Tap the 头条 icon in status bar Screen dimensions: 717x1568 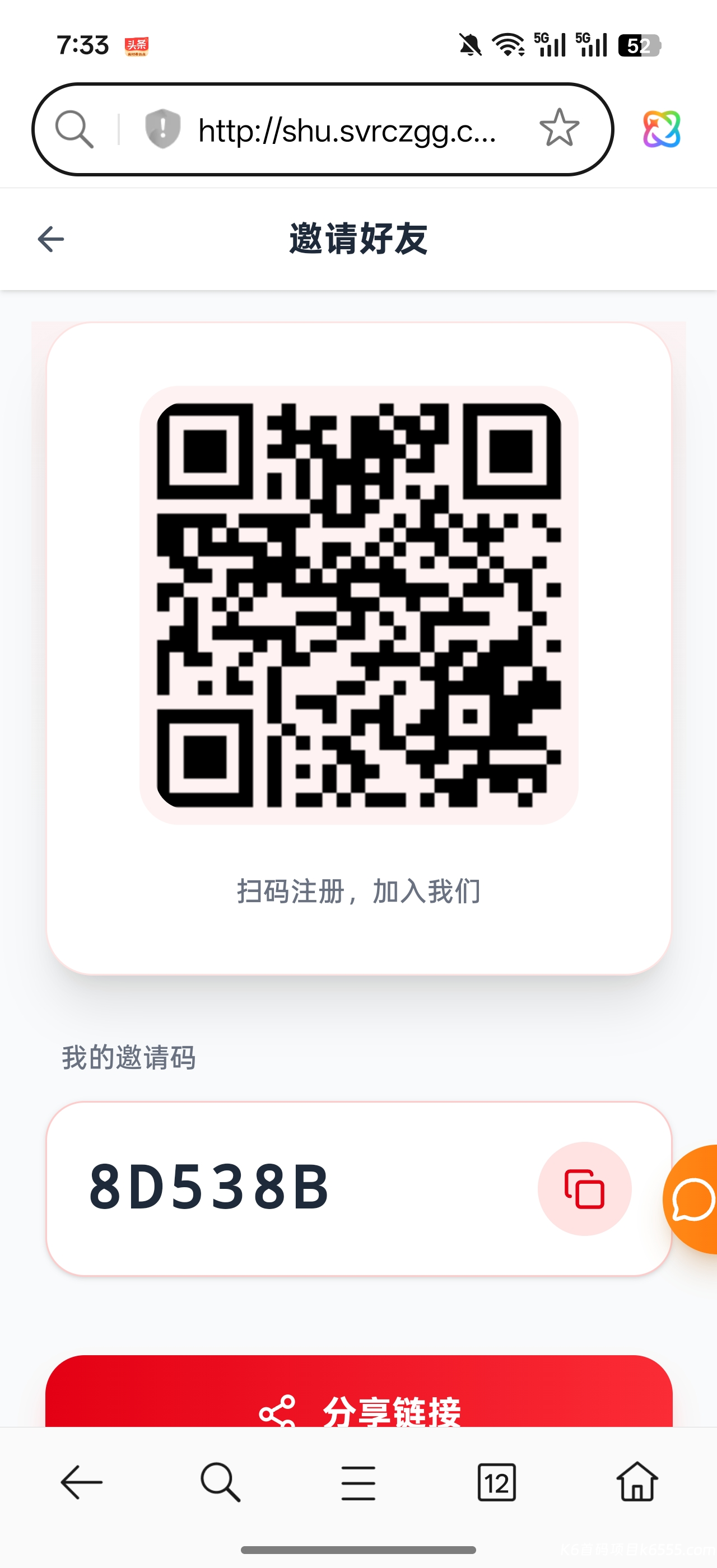[137, 46]
